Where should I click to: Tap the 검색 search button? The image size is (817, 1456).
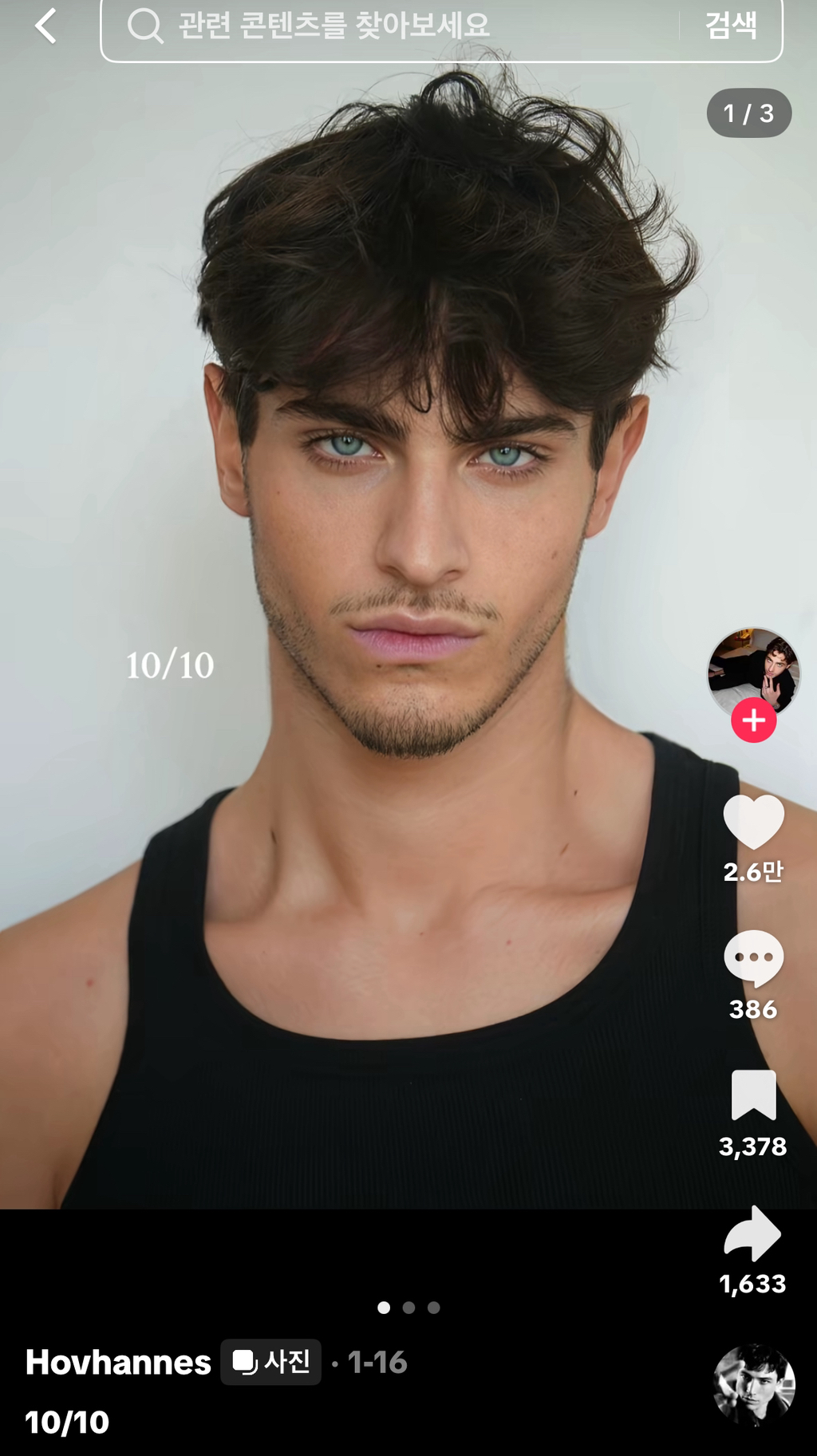[x=731, y=26]
